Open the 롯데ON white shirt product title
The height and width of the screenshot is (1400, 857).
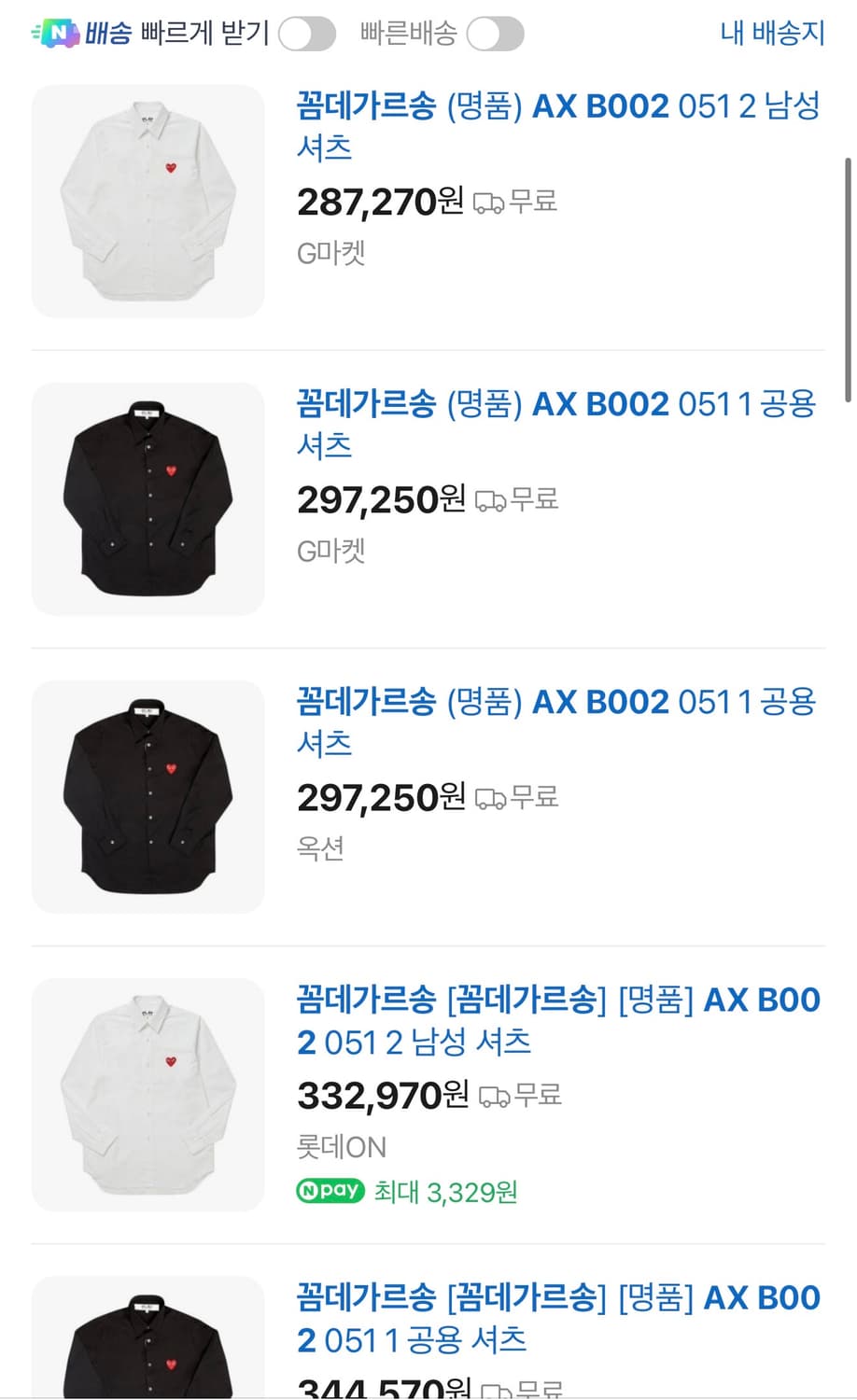coord(558,1020)
